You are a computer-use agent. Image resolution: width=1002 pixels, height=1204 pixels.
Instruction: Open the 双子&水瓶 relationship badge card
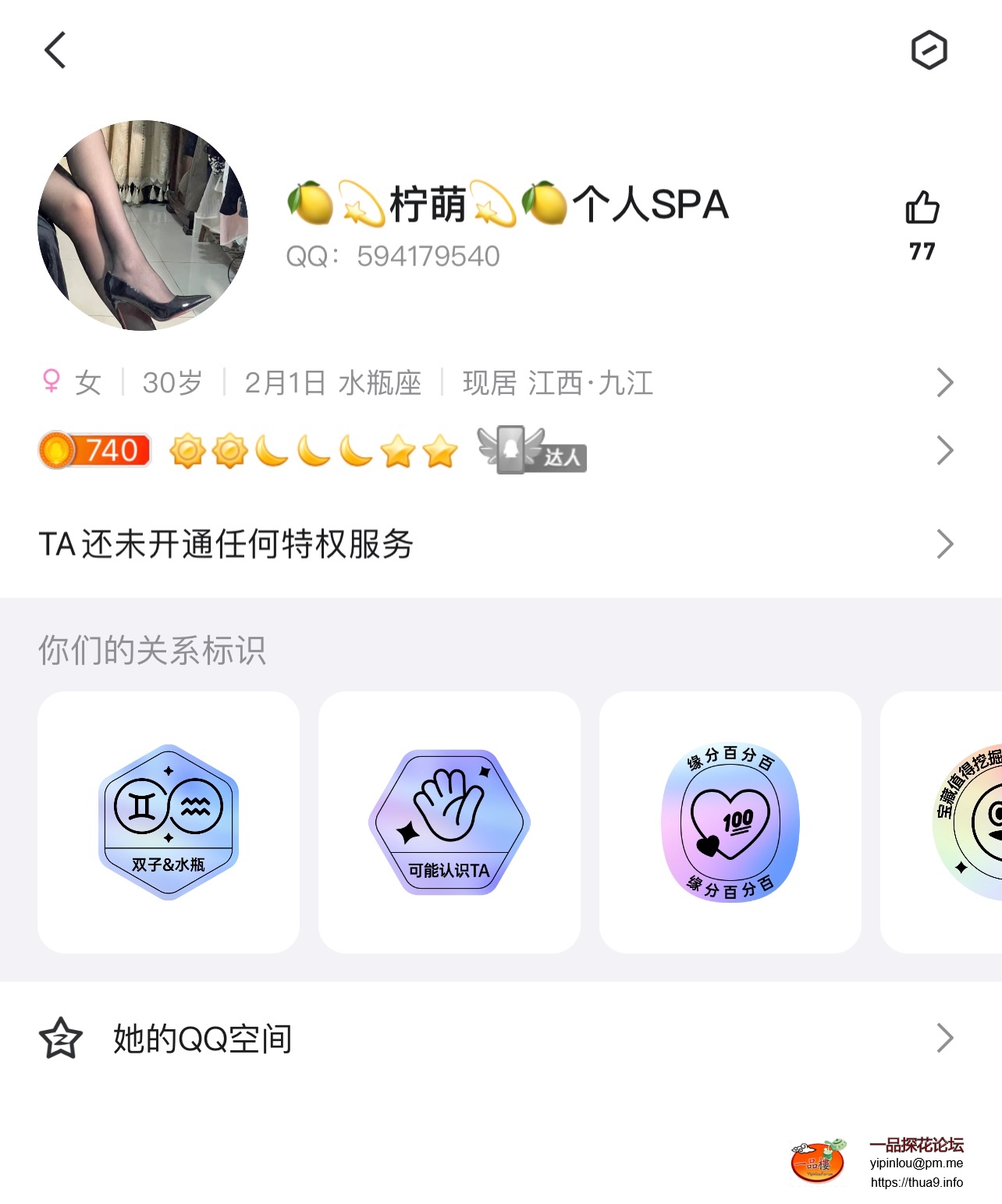click(x=169, y=822)
